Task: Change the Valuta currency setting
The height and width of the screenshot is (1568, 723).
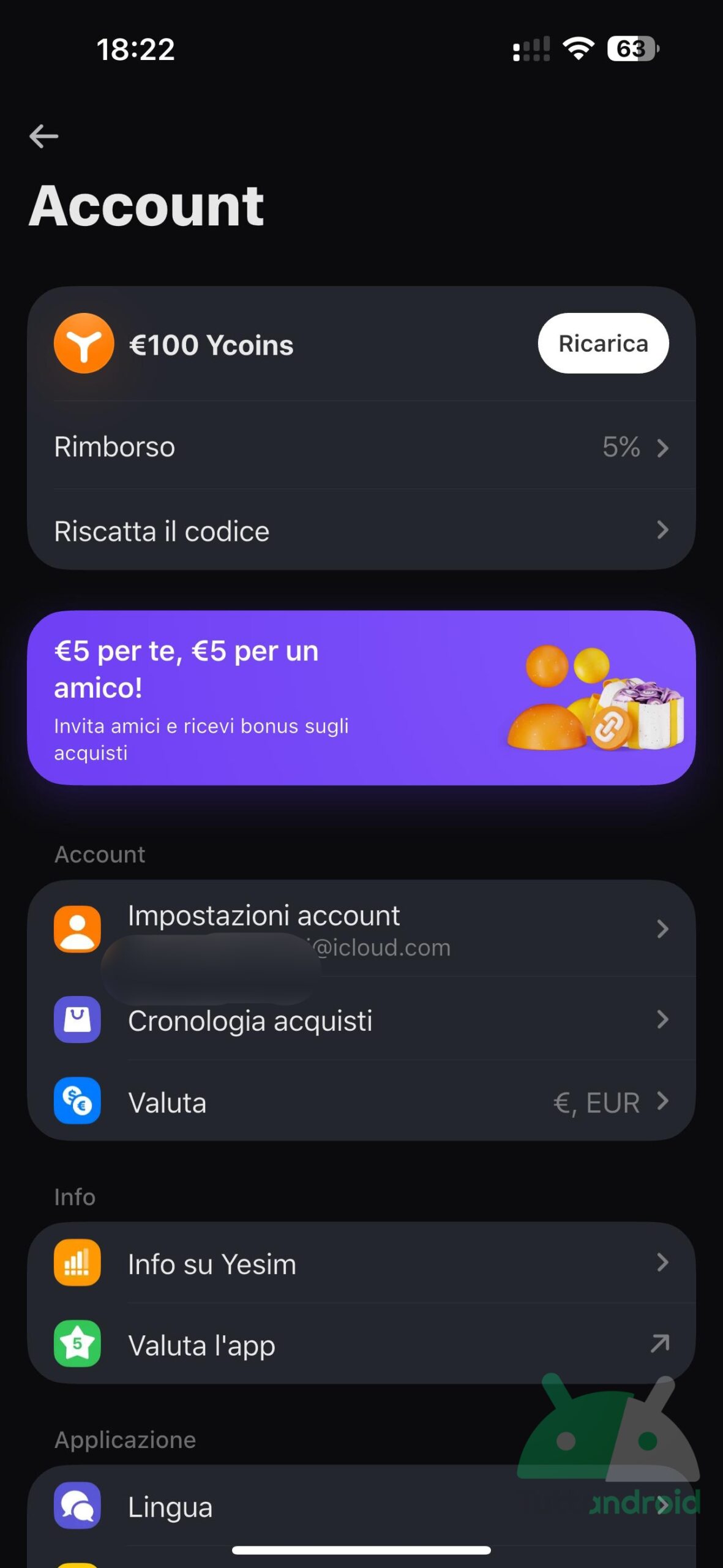Action: [x=361, y=1102]
